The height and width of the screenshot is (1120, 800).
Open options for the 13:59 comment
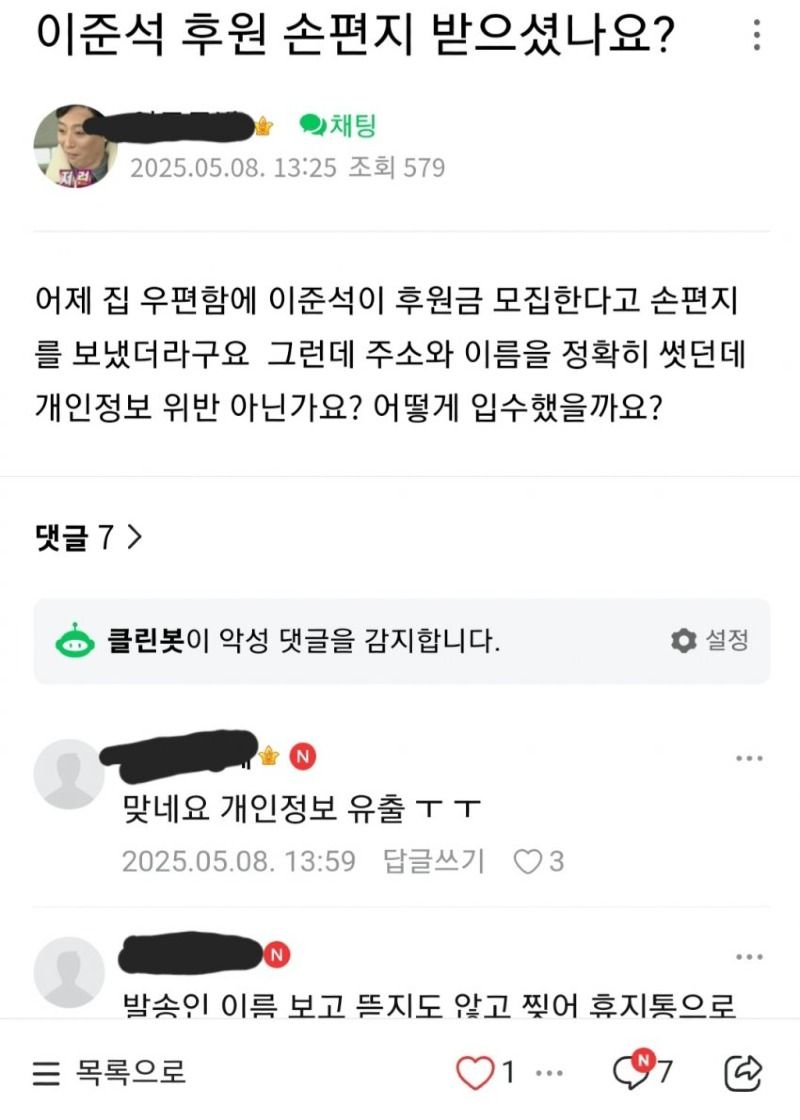(x=749, y=759)
